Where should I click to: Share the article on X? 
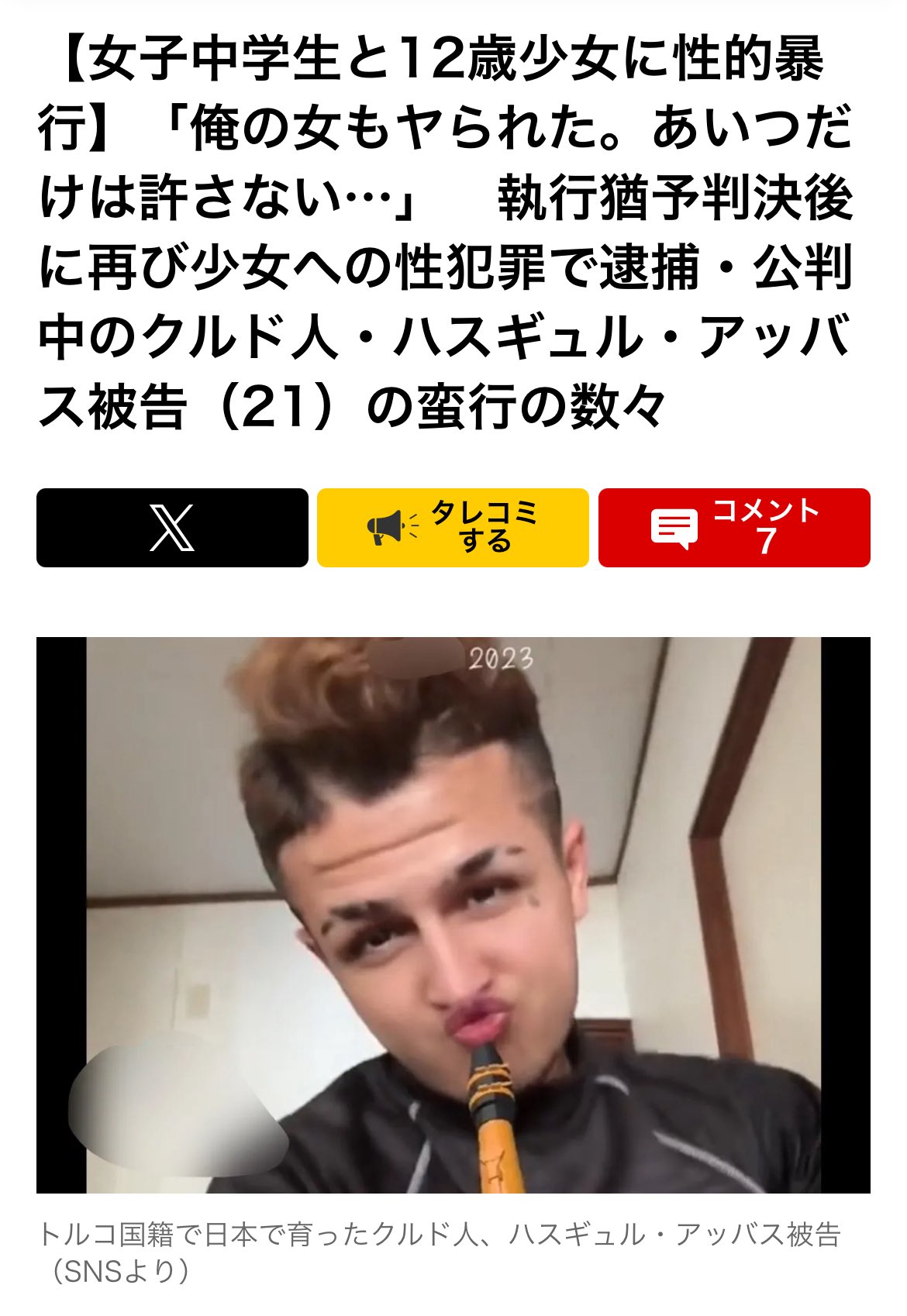[172, 528]
